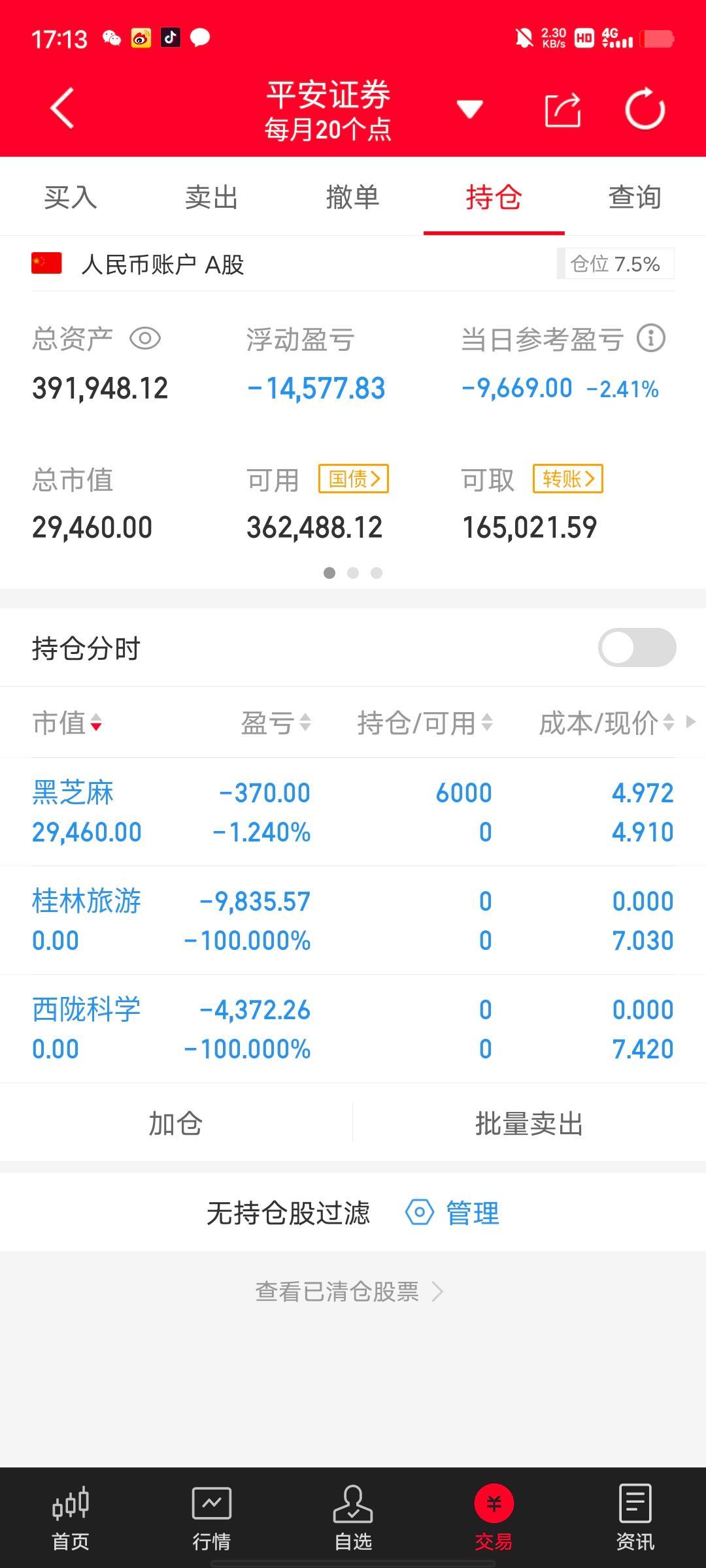The width and height of the screenshot is (706, 1568).
Task: Open info icon beside 当日参考盈亏
Action: click(651, 338)
